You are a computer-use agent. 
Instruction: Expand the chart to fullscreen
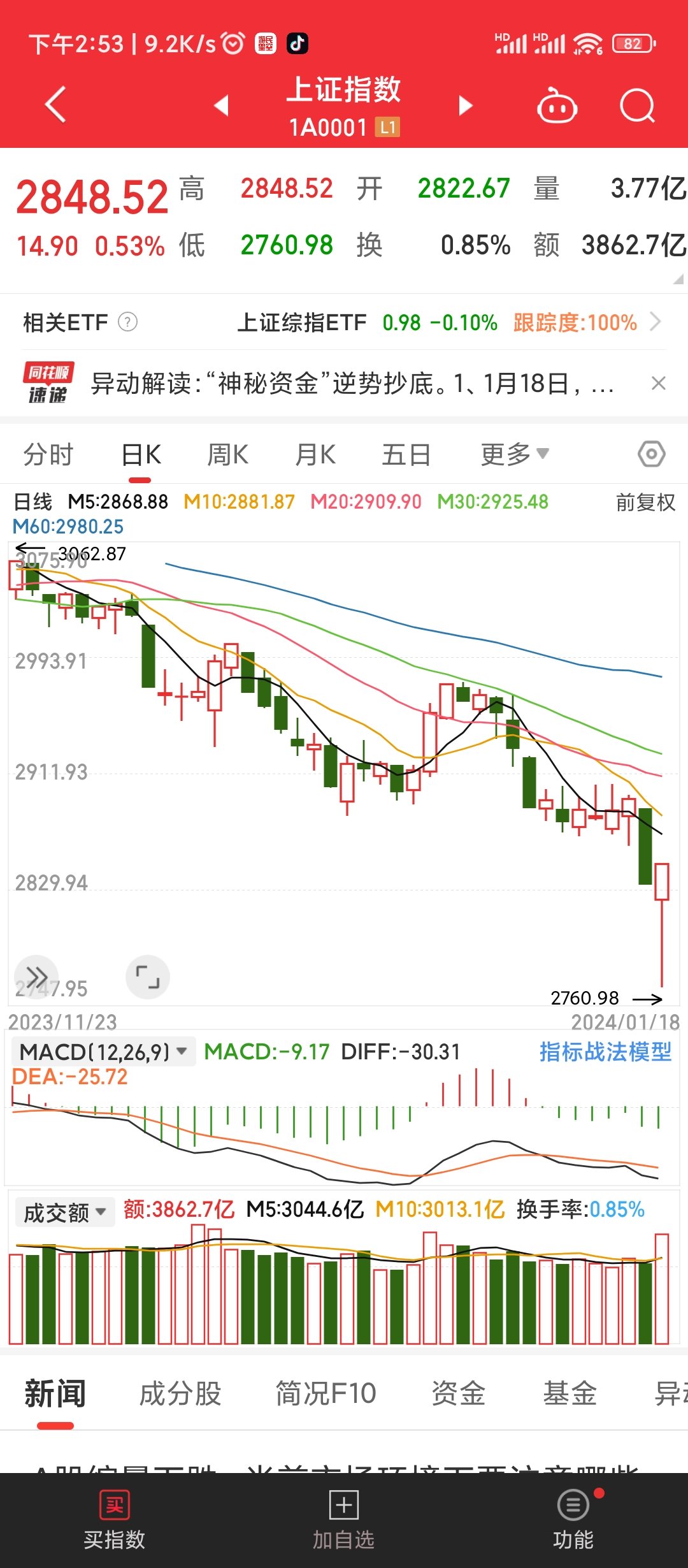point(148,976)
